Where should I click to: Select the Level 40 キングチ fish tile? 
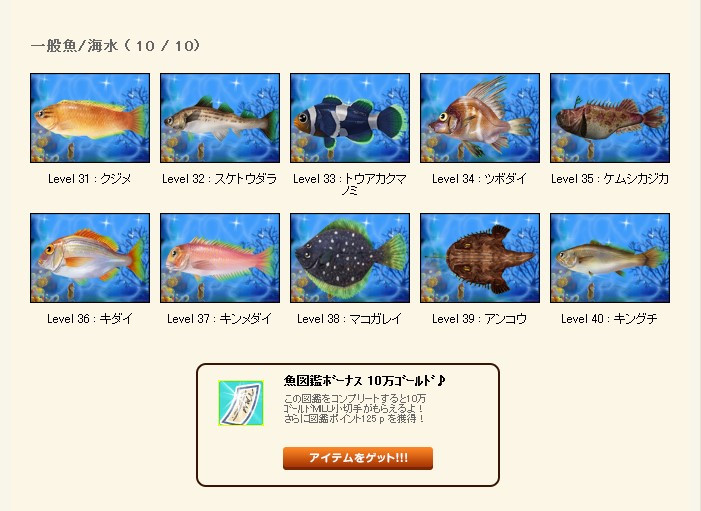(610, 258)
